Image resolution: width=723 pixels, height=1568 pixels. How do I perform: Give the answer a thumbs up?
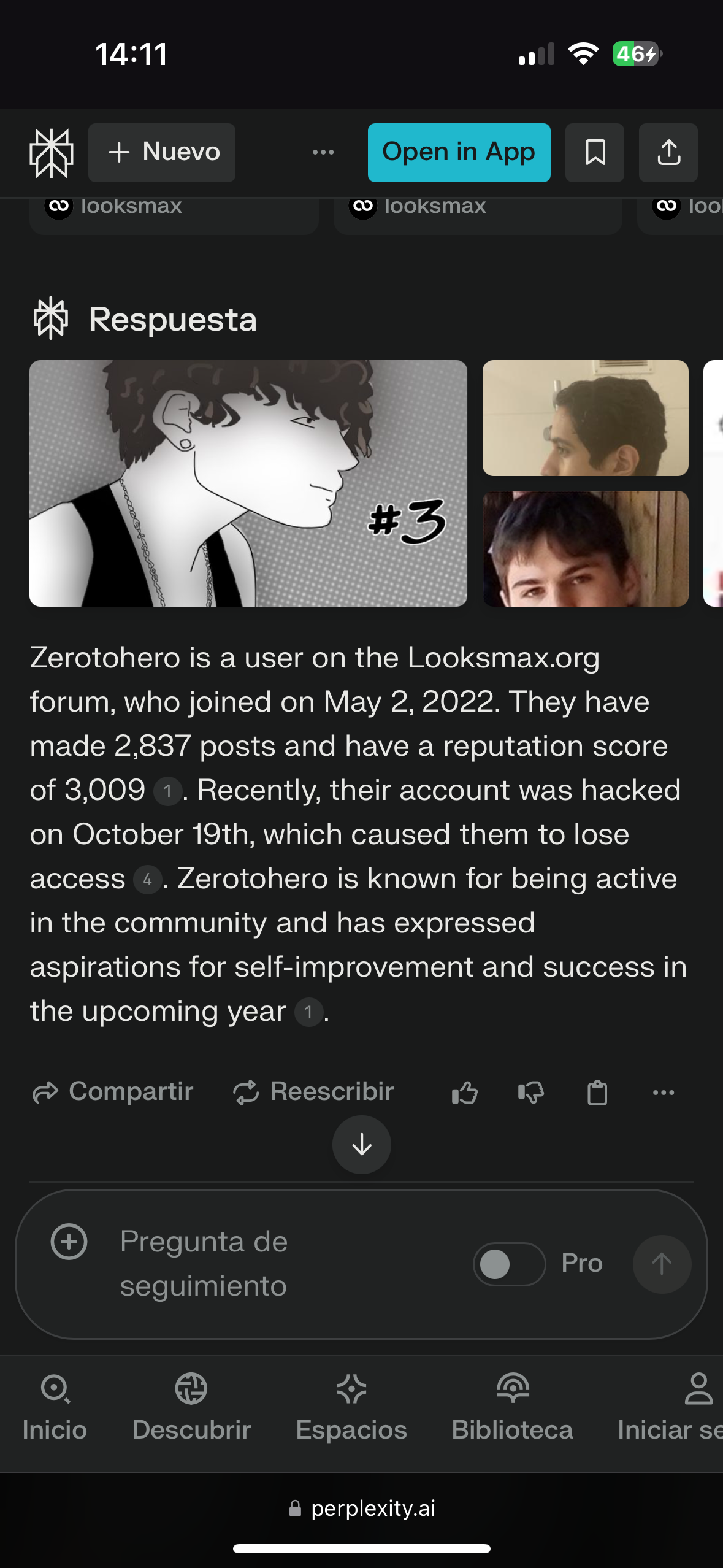(x=464, y=1093)
